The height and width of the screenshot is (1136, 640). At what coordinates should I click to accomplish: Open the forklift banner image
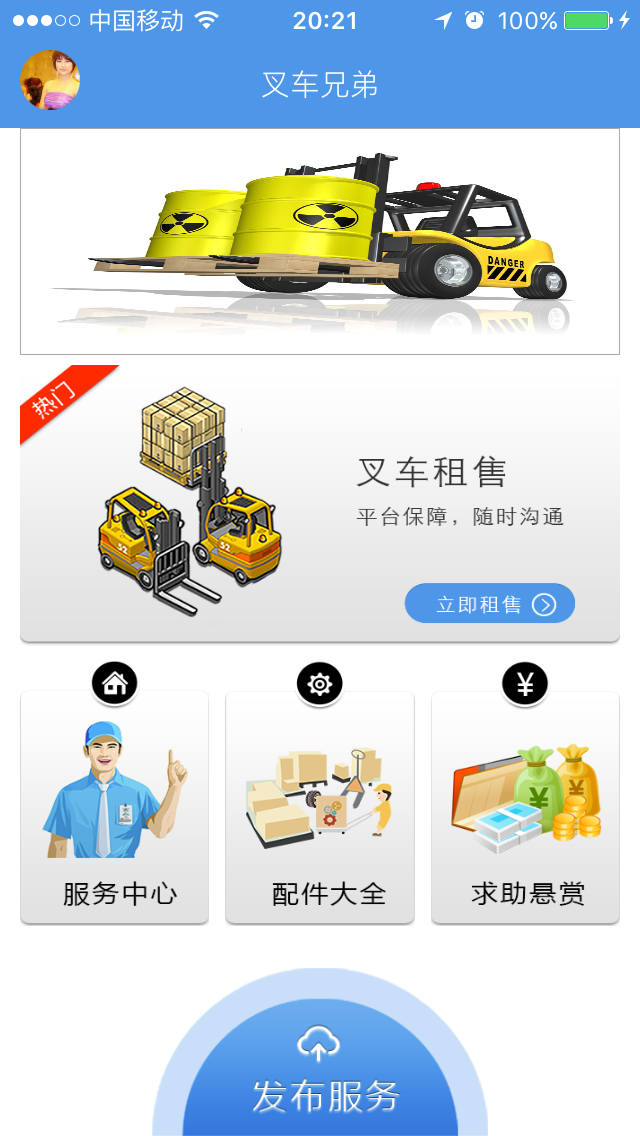coord(320,241)
